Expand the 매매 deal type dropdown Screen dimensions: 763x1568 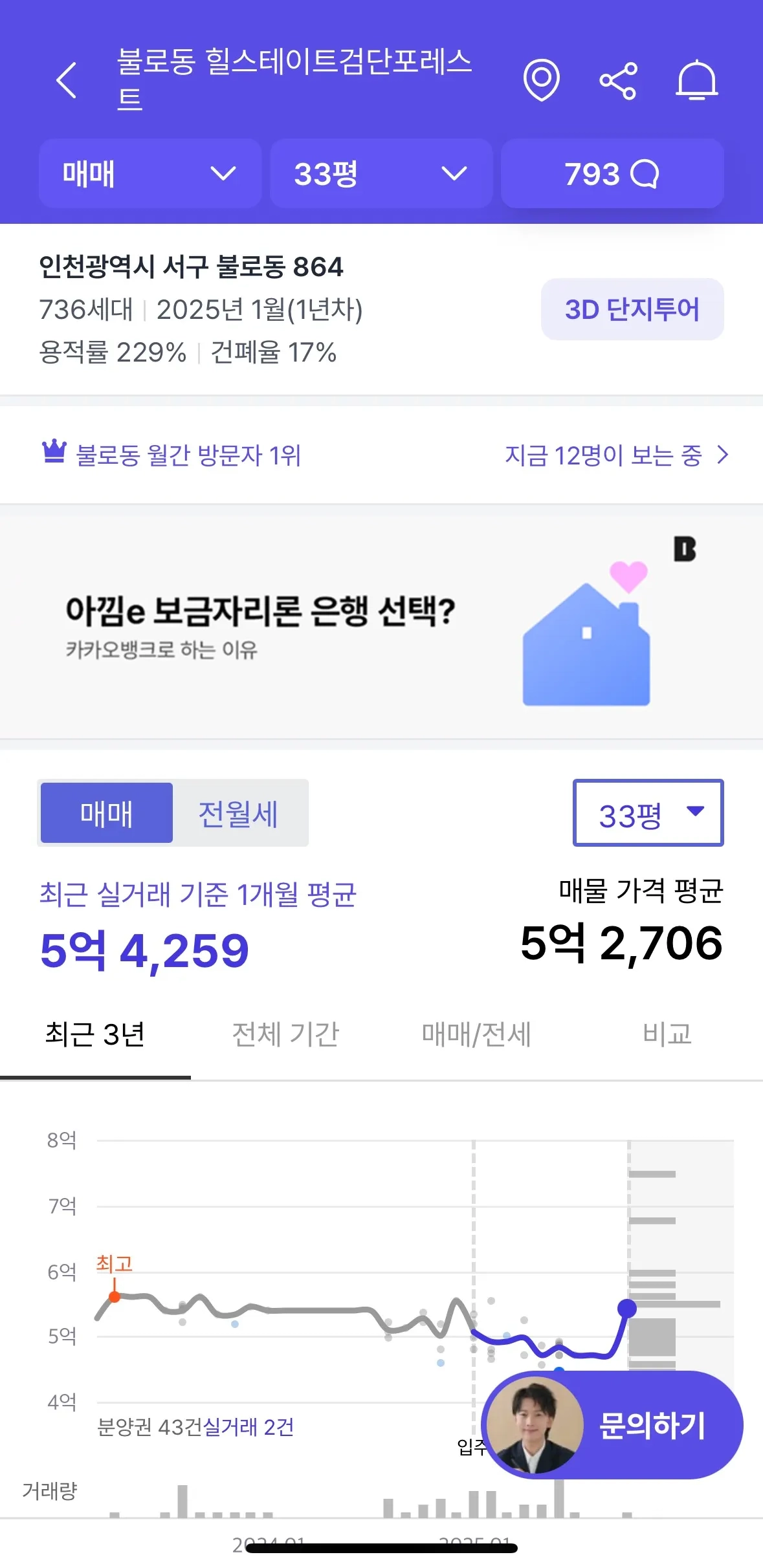150,173
